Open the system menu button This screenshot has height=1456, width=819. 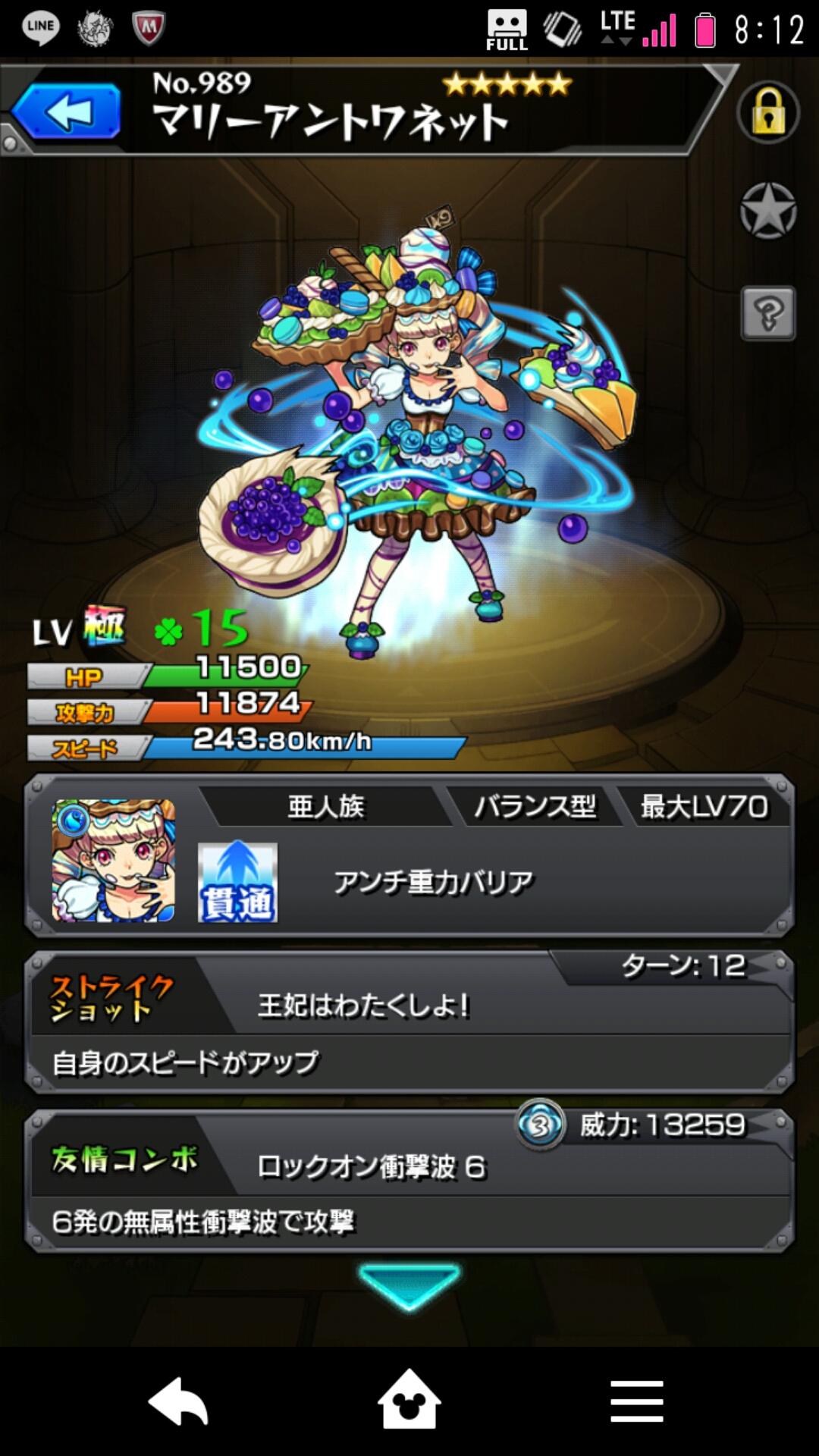click(637, 1401)
